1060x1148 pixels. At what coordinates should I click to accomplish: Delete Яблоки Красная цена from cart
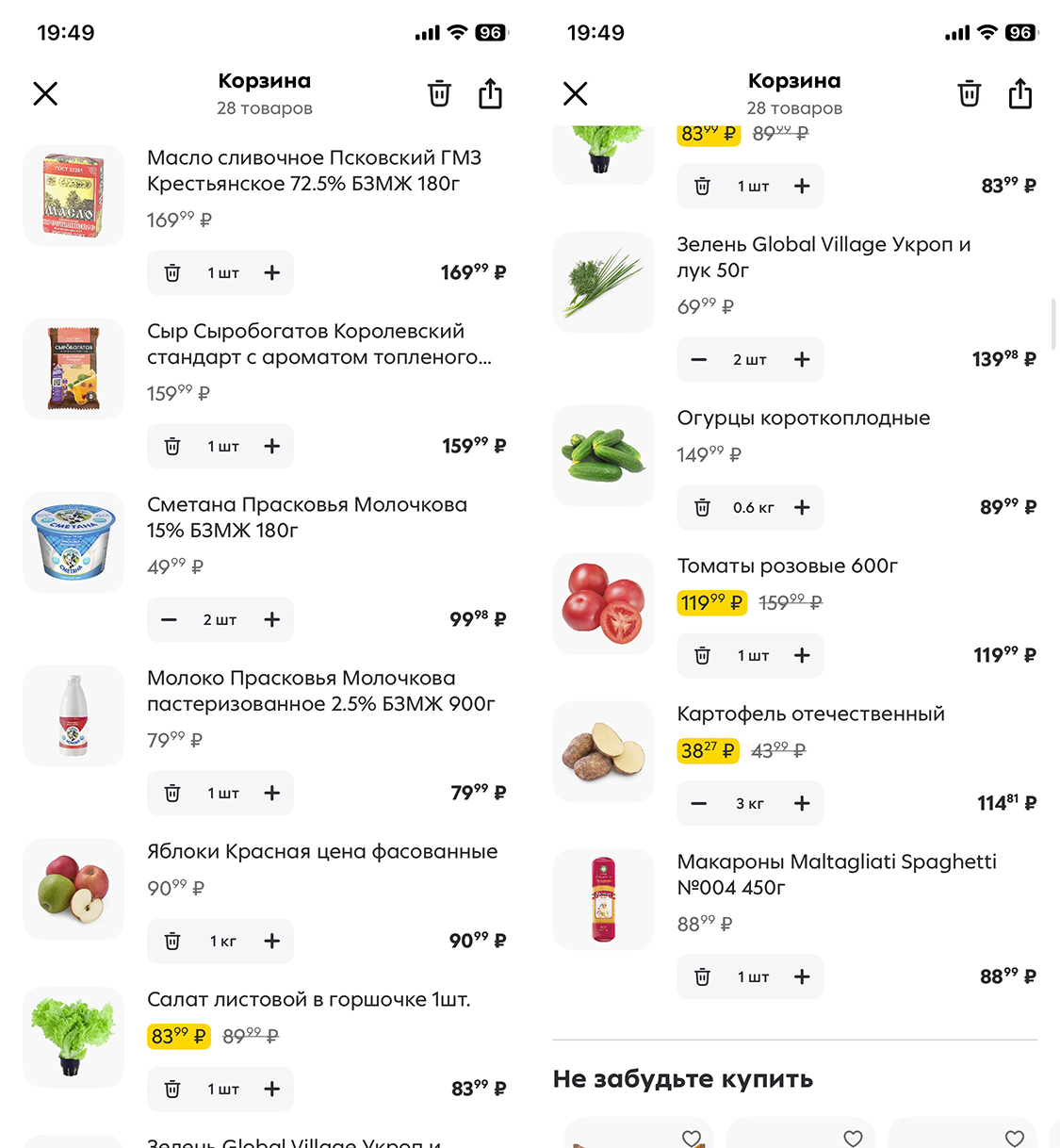[172, 942]
